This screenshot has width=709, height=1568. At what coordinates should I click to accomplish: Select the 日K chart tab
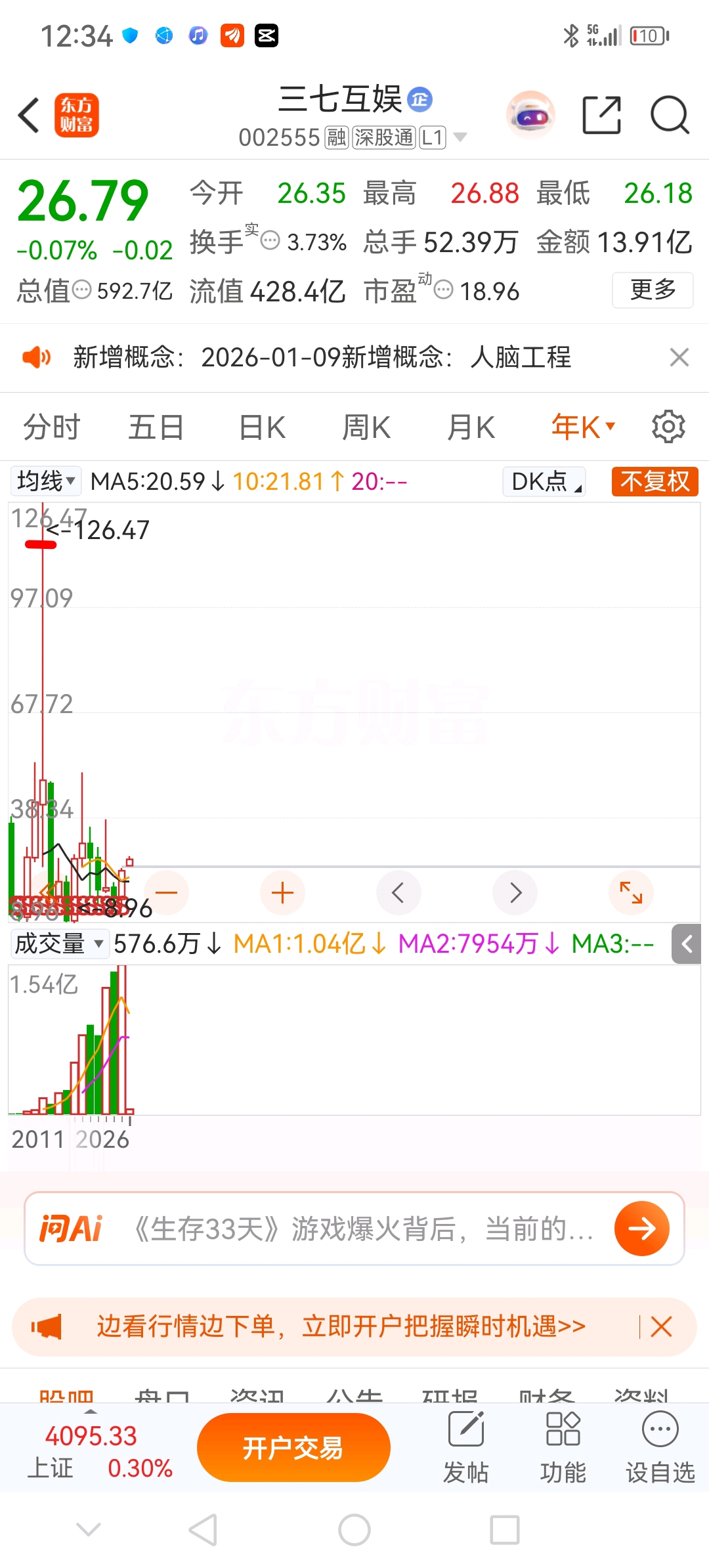tap(262, 427)
